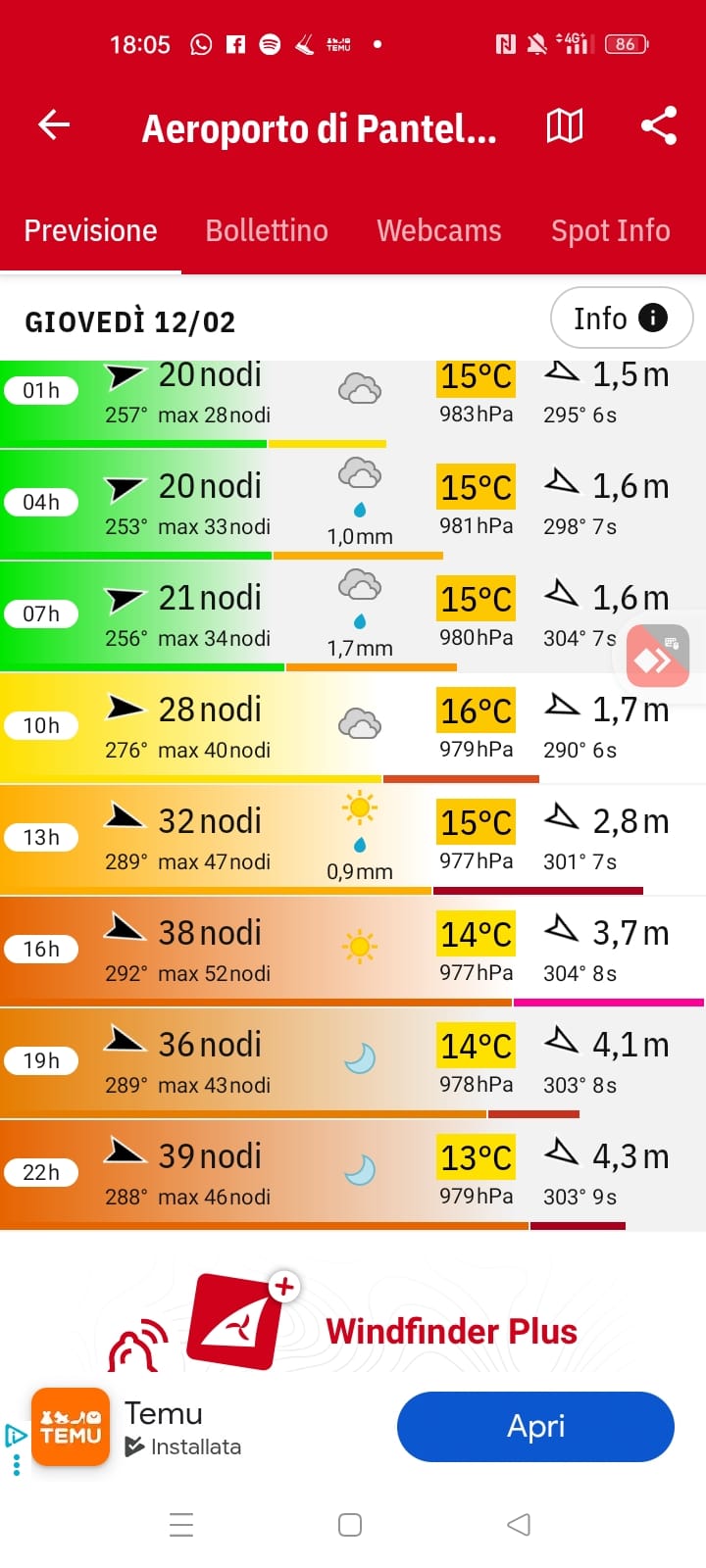Screen dimensions: 706x1568
Task: Open the Webcams tab
Action: [x=438, y=230]
